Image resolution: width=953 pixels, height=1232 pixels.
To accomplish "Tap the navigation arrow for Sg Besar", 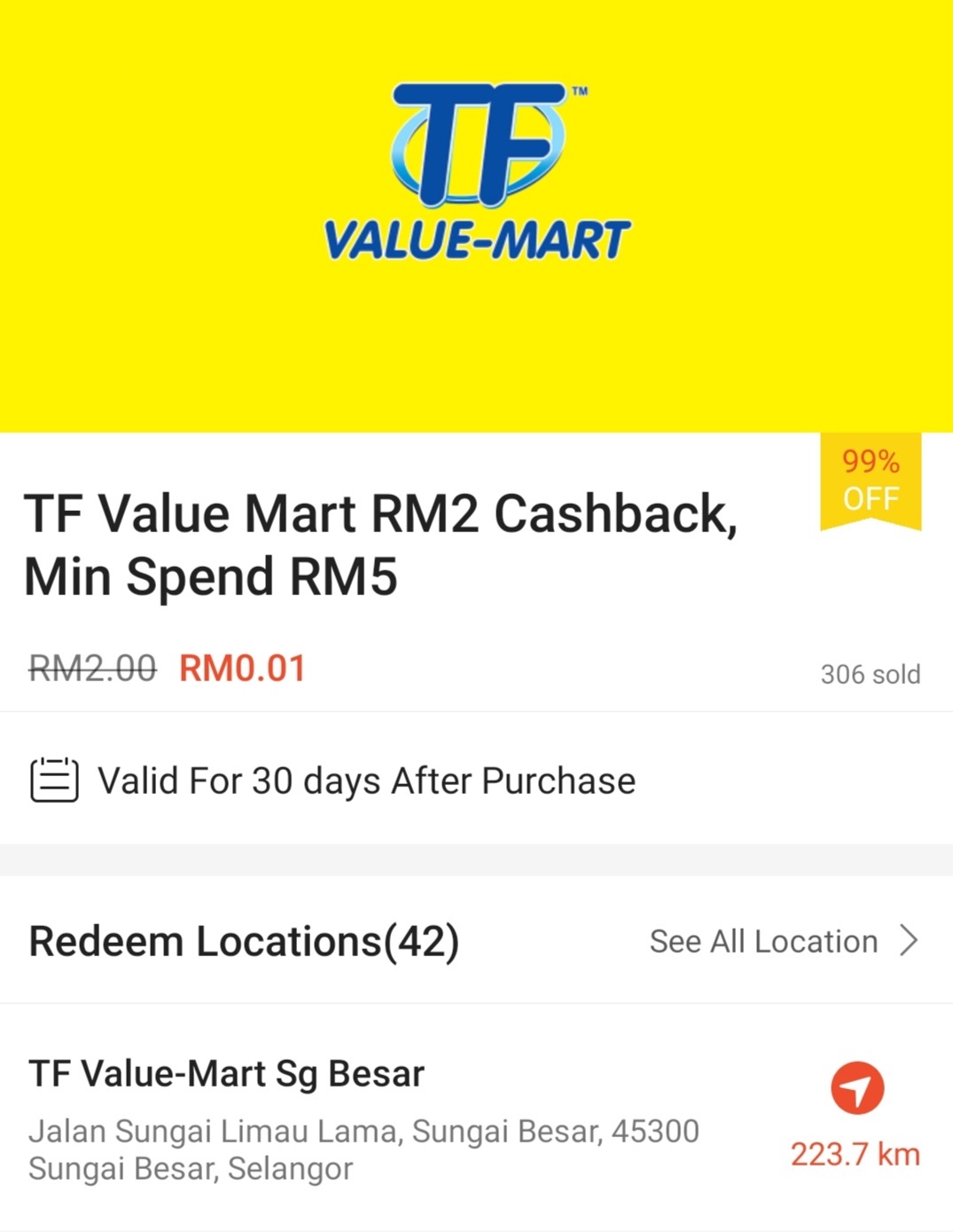I will [856, 1087].
